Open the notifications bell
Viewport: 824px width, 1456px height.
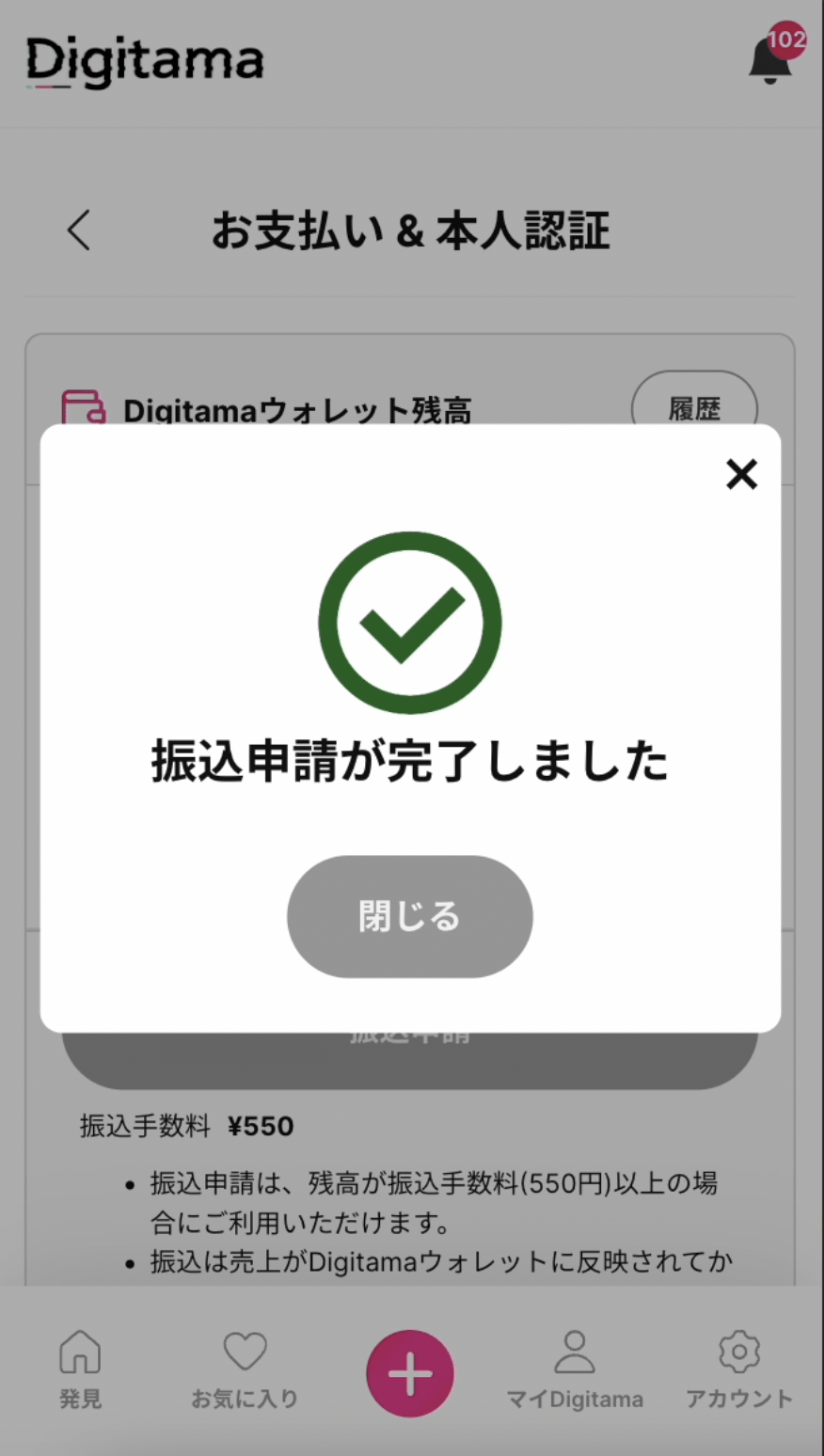[773, 56]
